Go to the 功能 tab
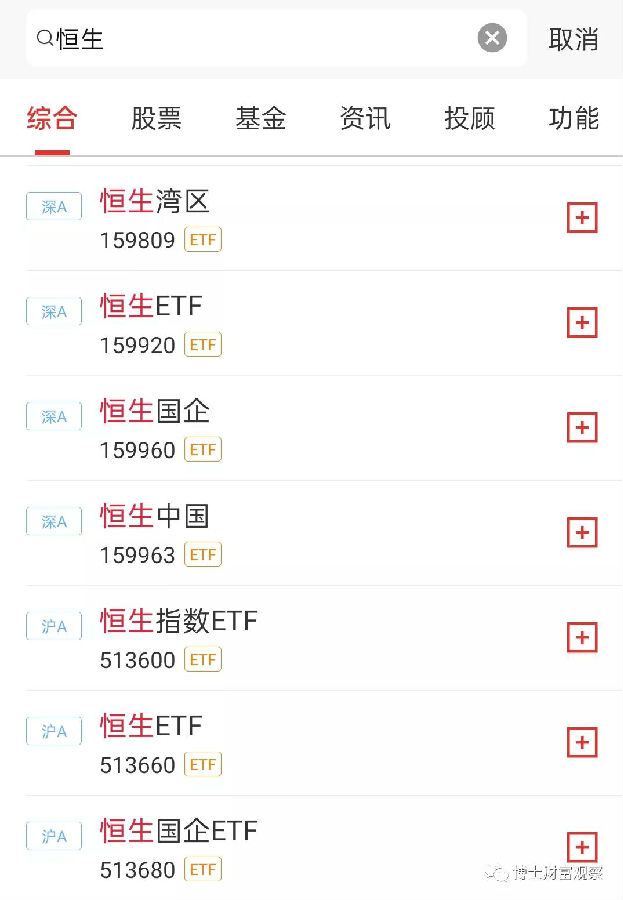The width and height of the screenshot is (623, 900). 573,119
